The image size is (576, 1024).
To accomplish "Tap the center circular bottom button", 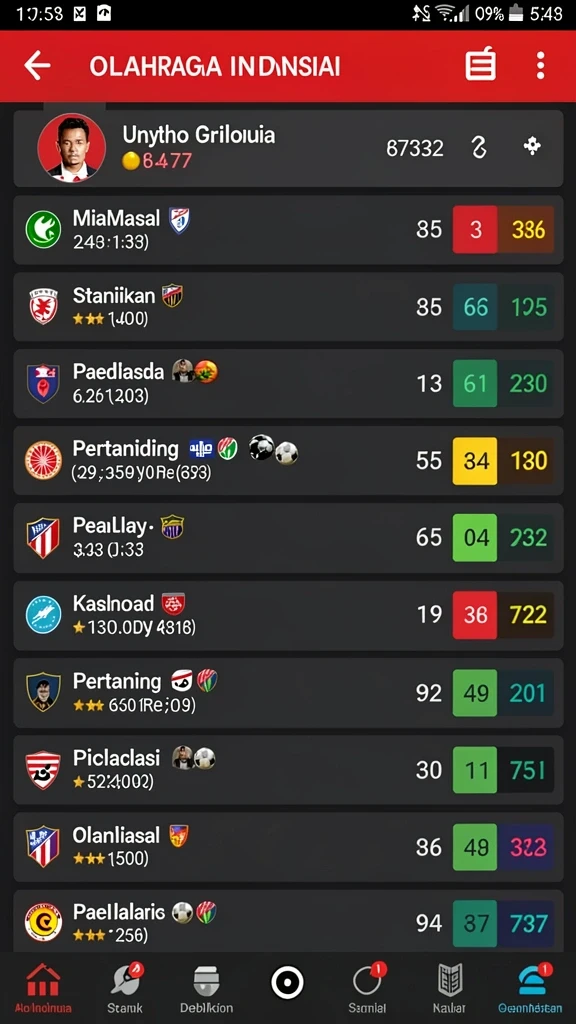I will [x=287, y=983].
